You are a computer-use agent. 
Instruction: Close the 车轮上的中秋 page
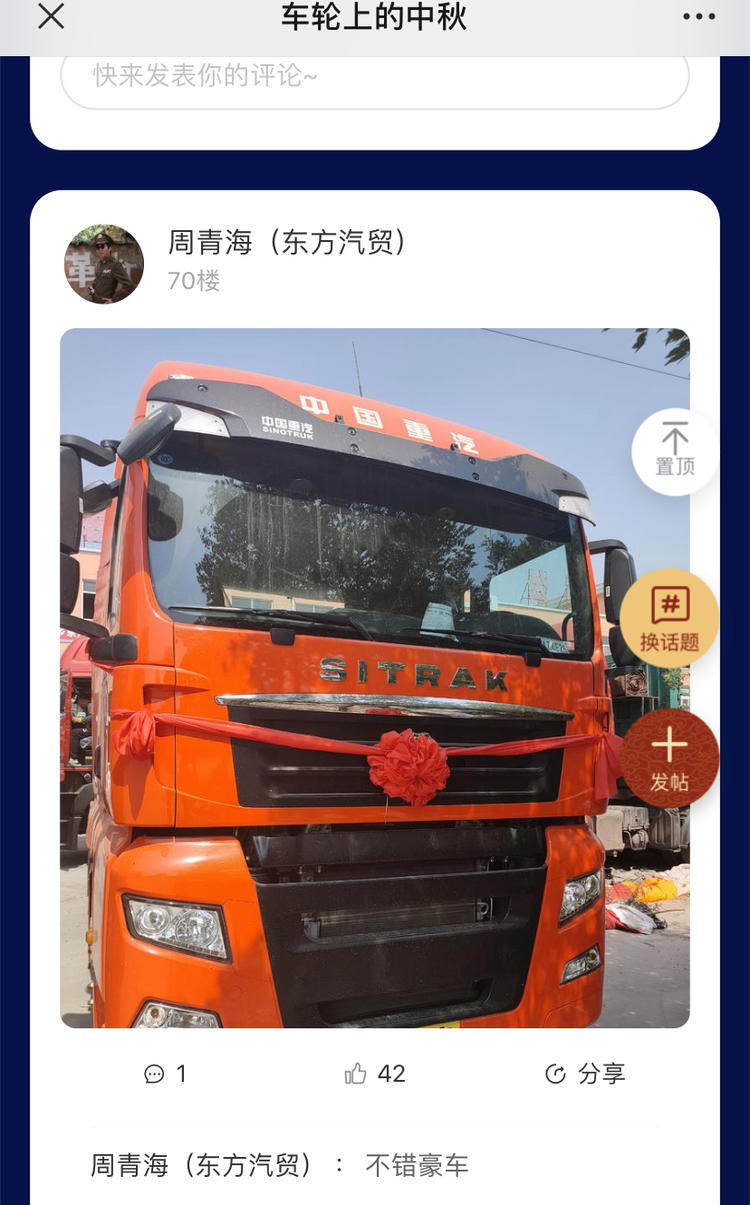[x=51, y=17]
